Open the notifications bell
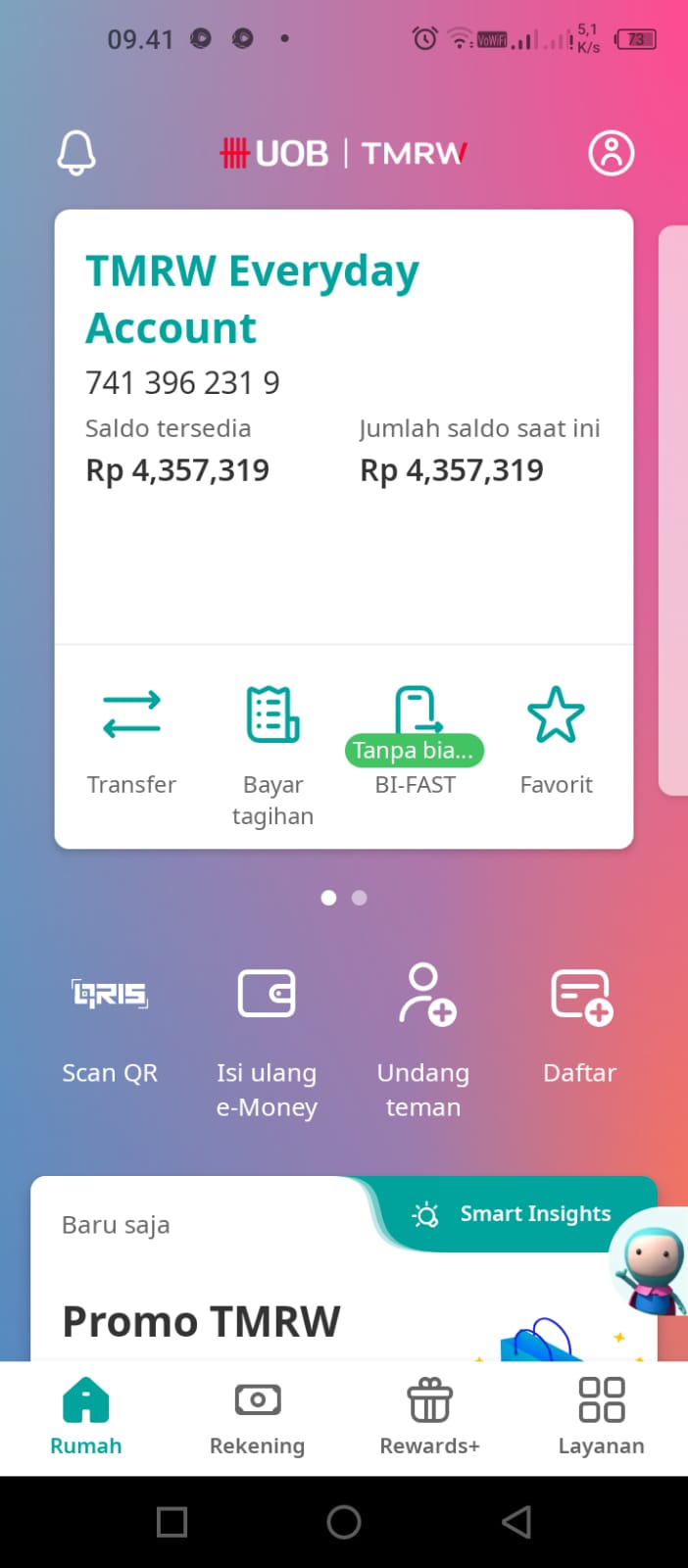Image resolution: width=688 pixels, height=1568 pixels. click(x=76, y=153)
